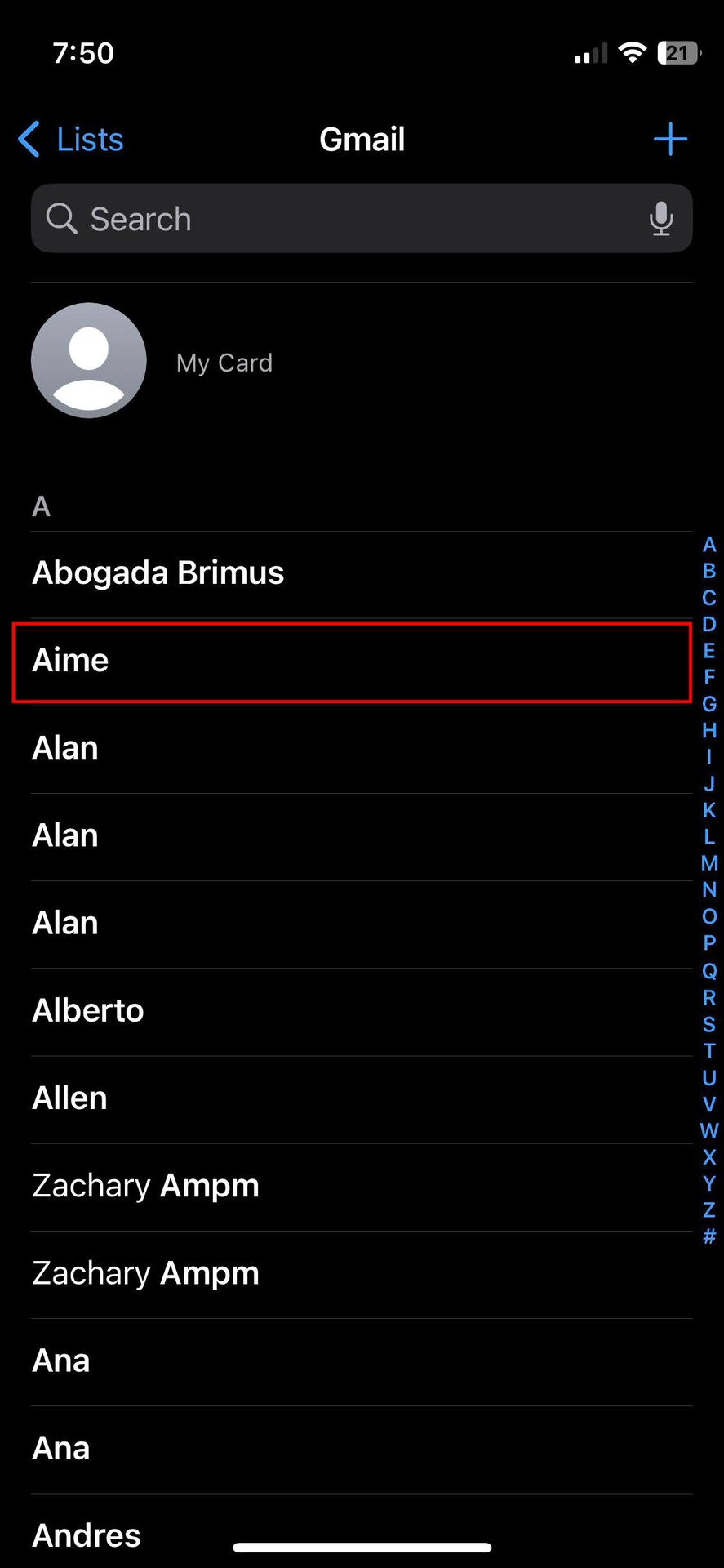
Task: Start voice search with the microphone
Action: tap(661, 219)
